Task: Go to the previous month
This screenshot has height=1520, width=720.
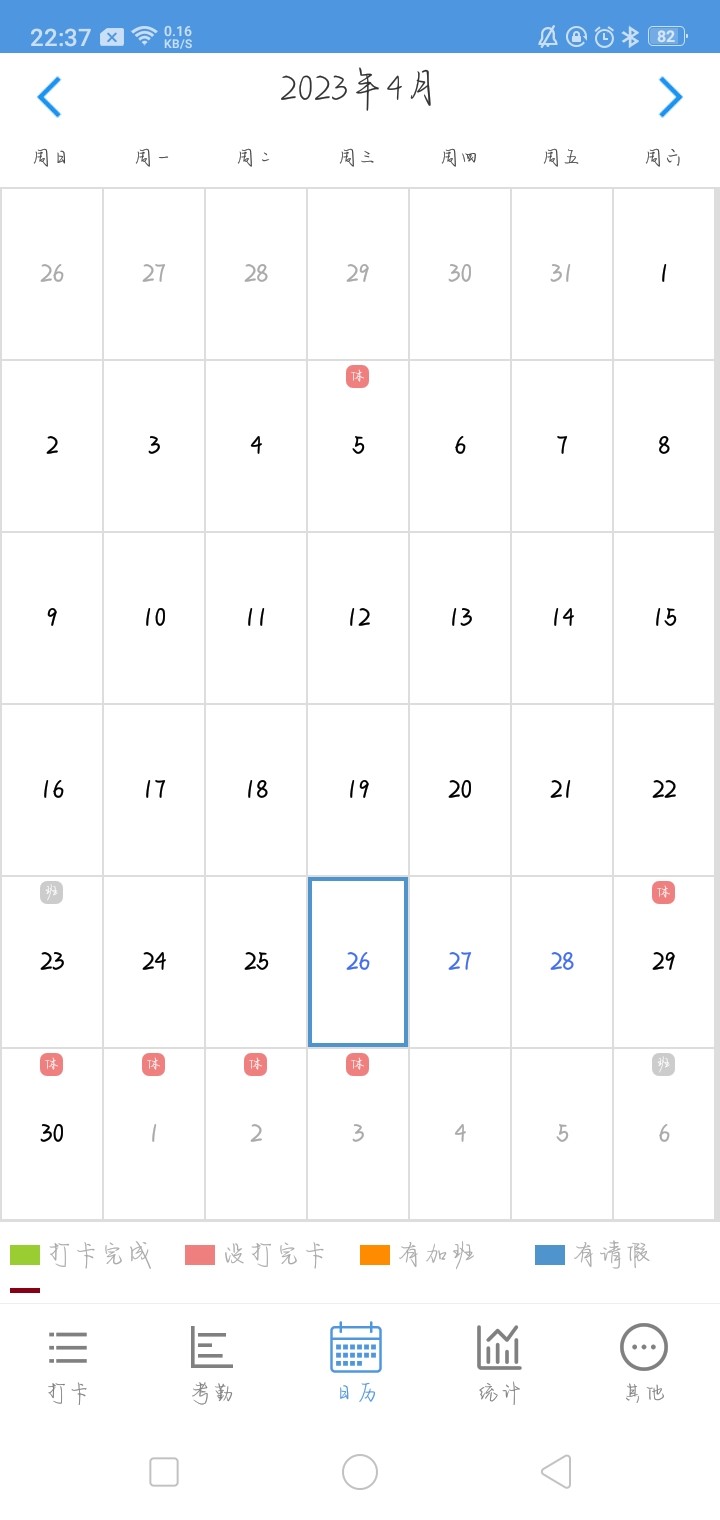Action: 49,97
